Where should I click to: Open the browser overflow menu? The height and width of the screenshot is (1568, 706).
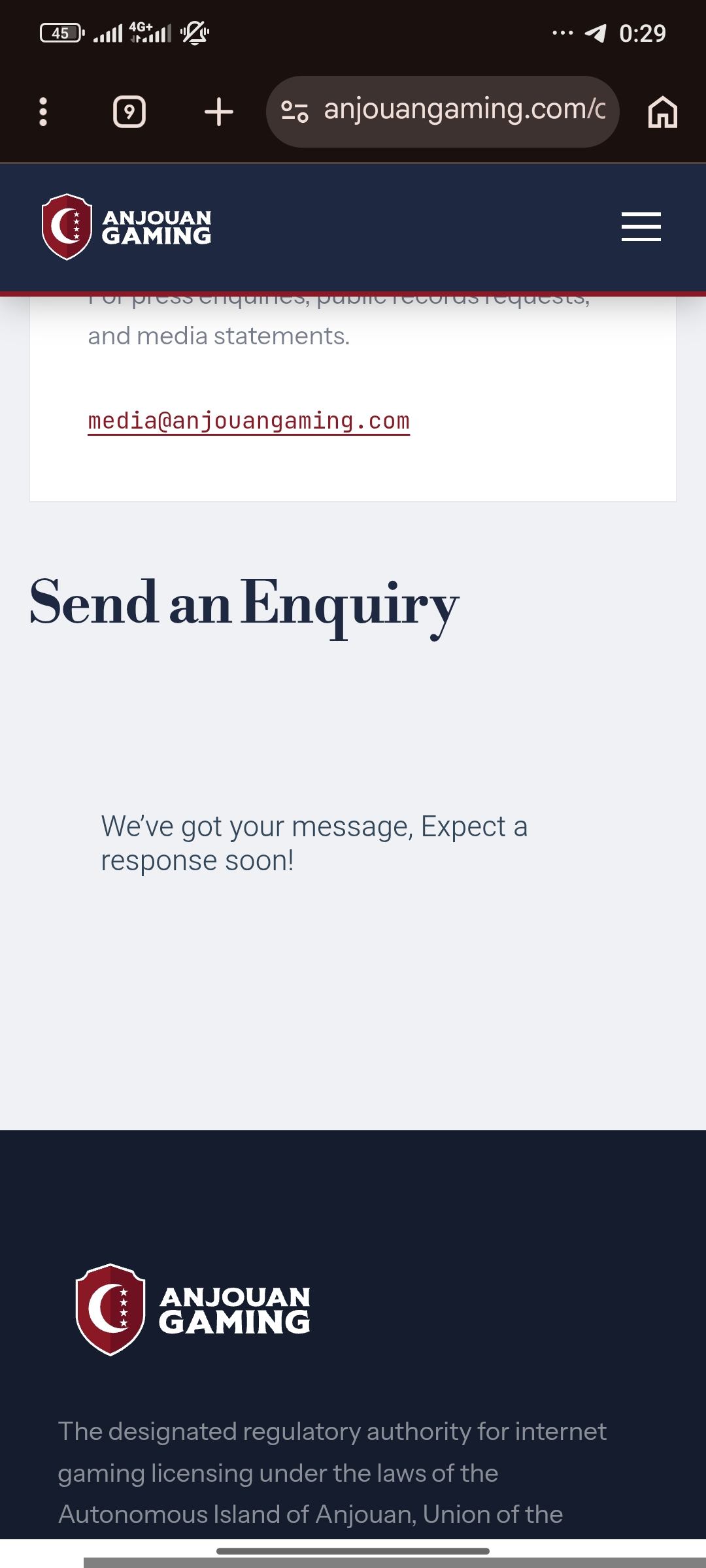(x=43, y=112)
